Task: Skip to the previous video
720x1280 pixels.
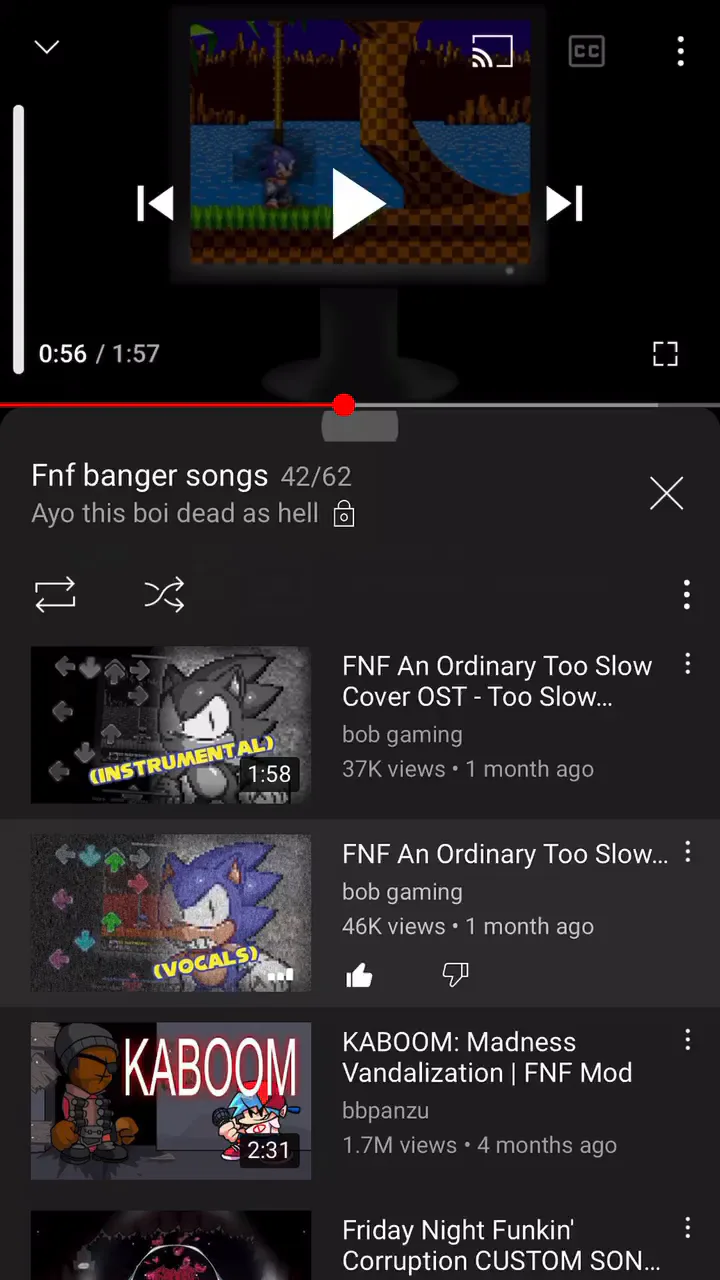Action: pos(155,204)
